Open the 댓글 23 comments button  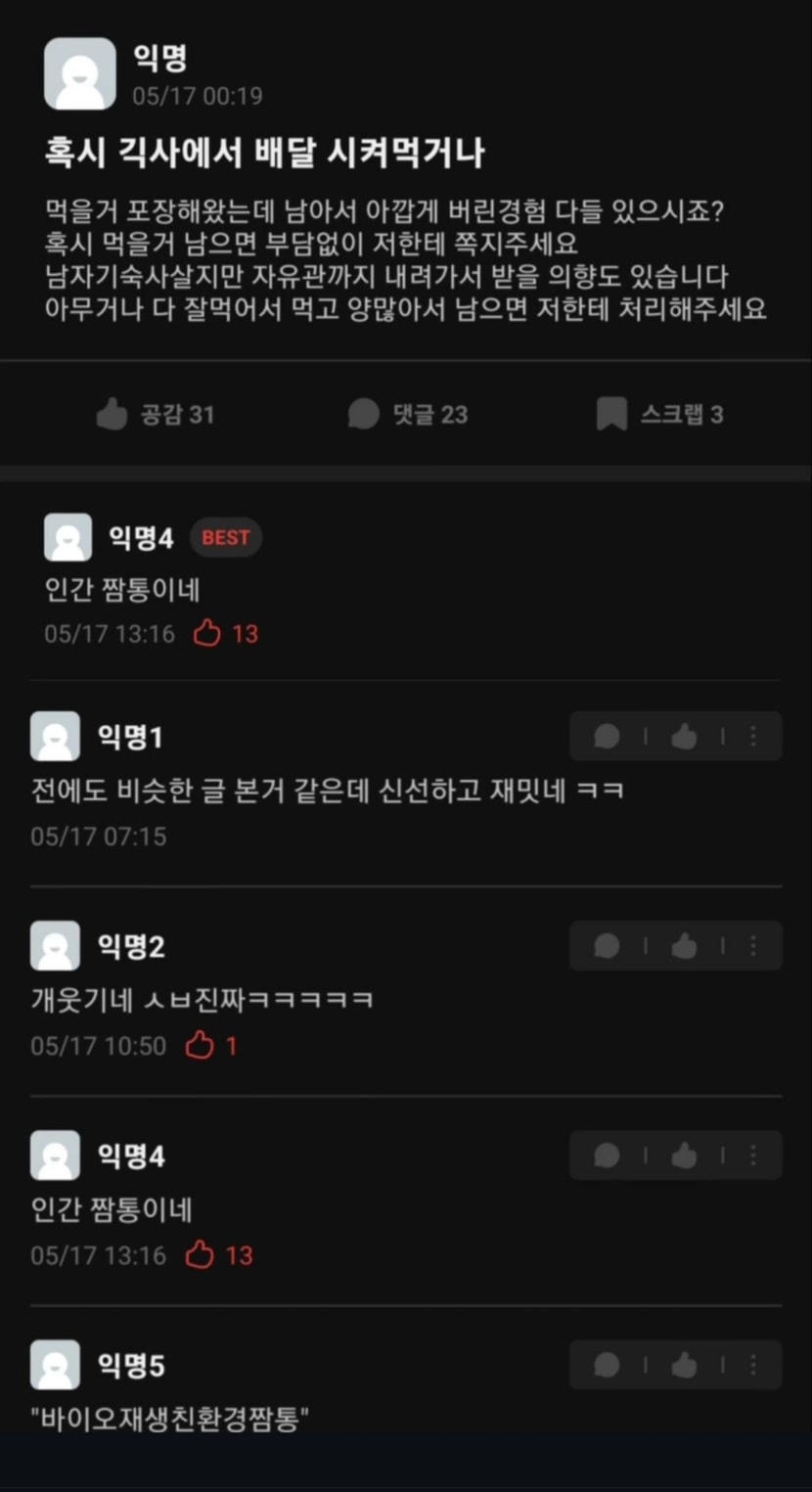[408, 415]
